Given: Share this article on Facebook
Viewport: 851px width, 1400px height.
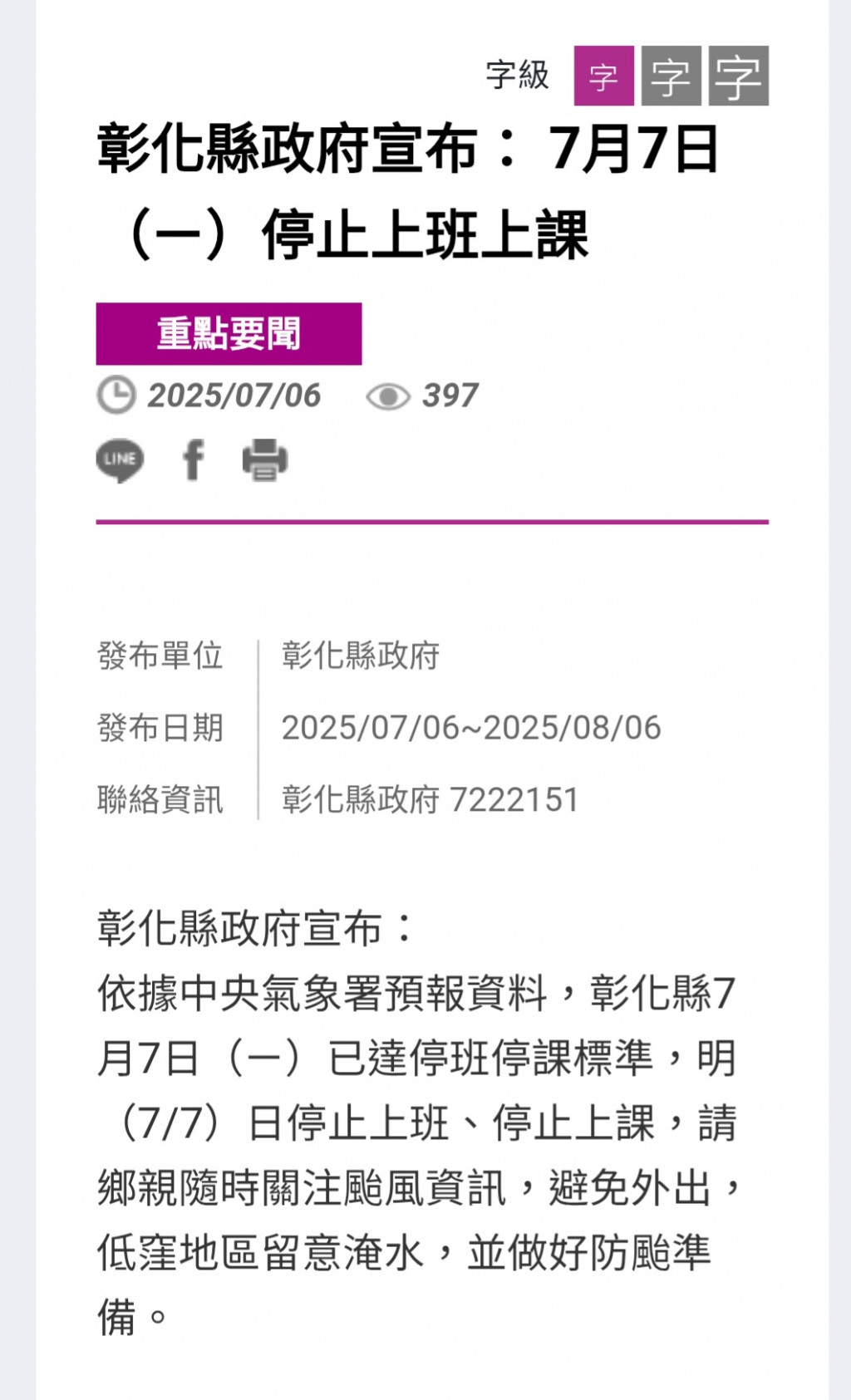Looking at the screenshot, I should point(193,460).
